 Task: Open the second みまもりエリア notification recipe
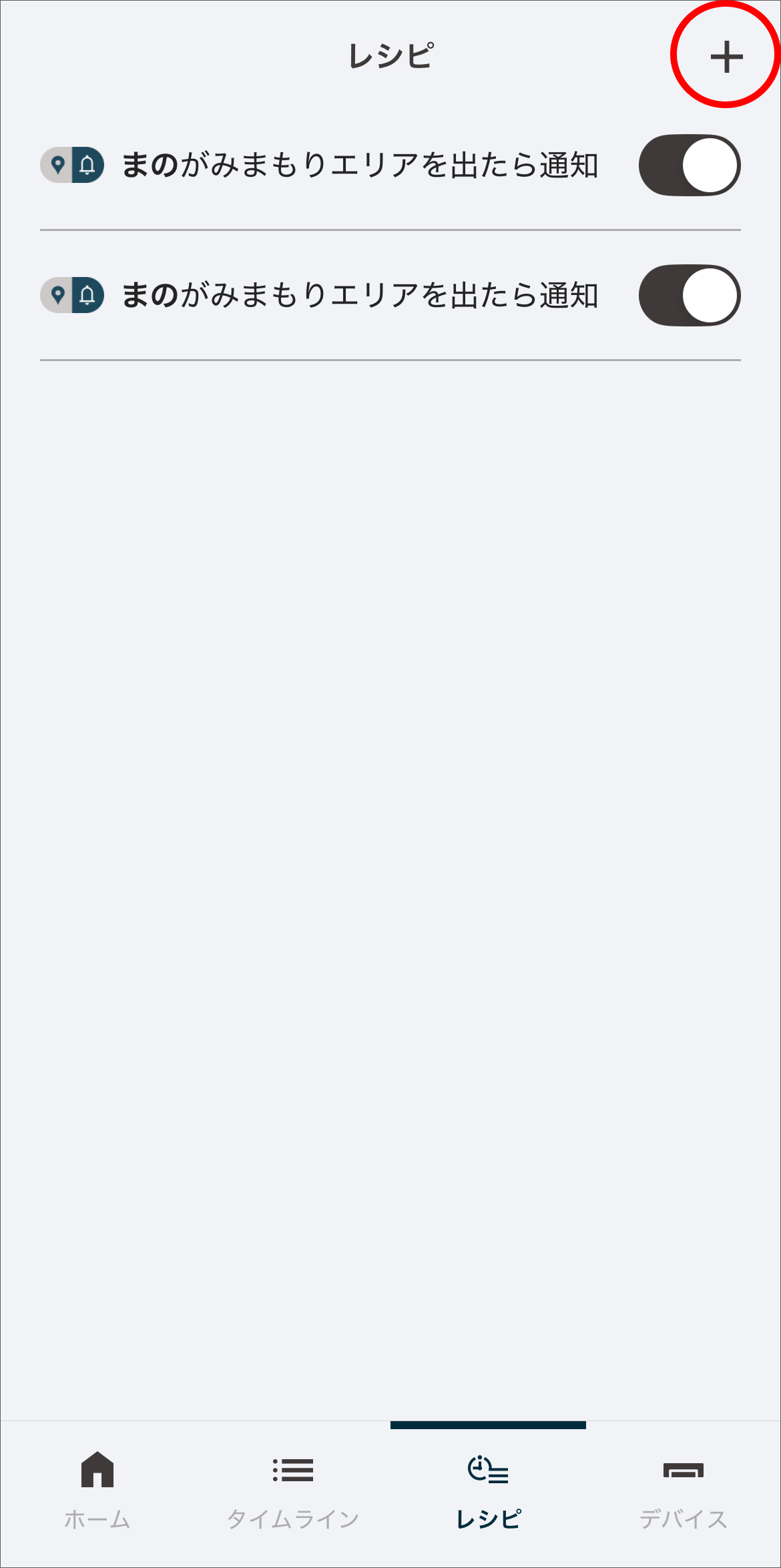pyautogui.click(x=360, y=295)
